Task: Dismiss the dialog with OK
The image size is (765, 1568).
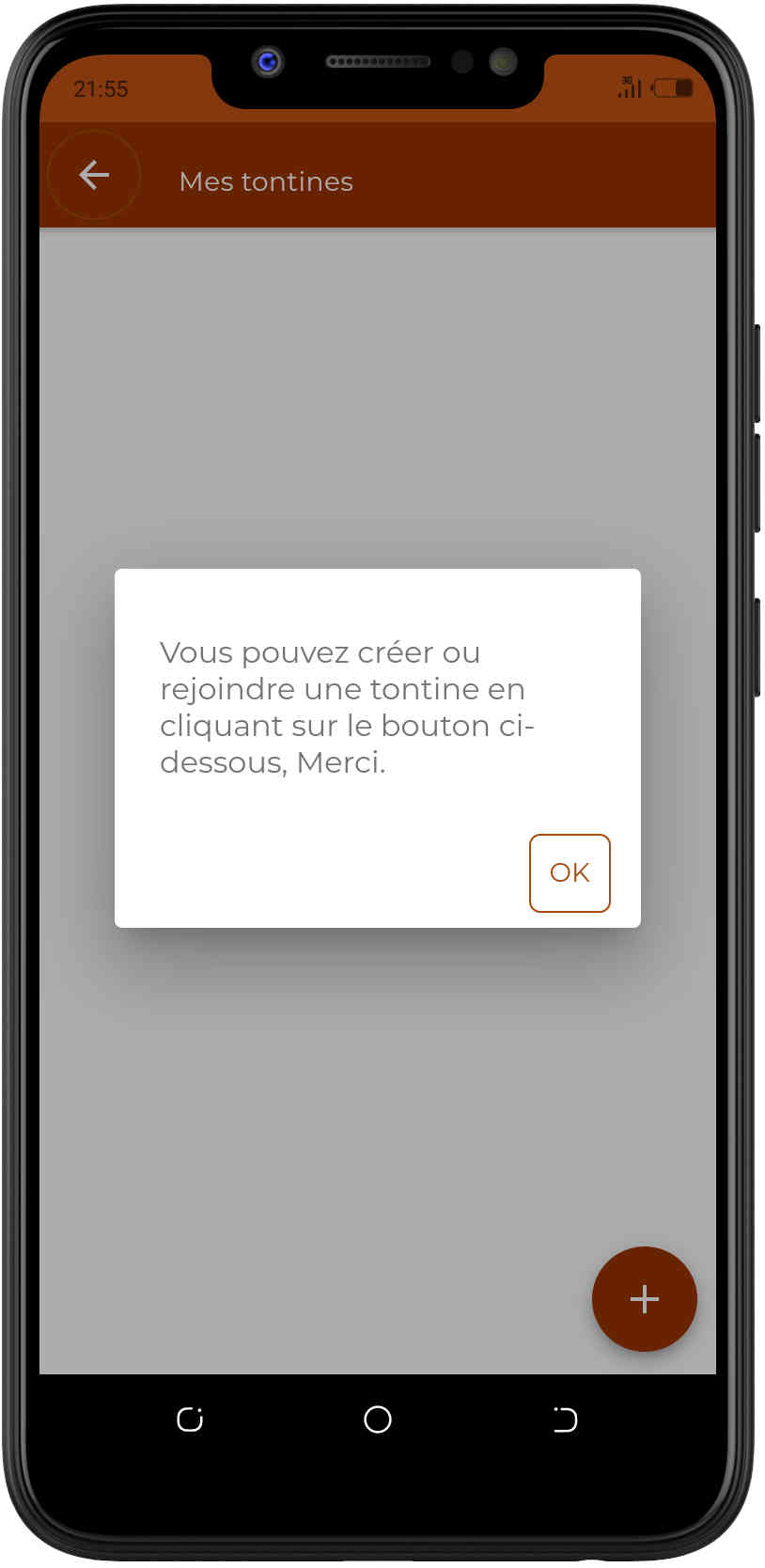Action: coord(570,872)
